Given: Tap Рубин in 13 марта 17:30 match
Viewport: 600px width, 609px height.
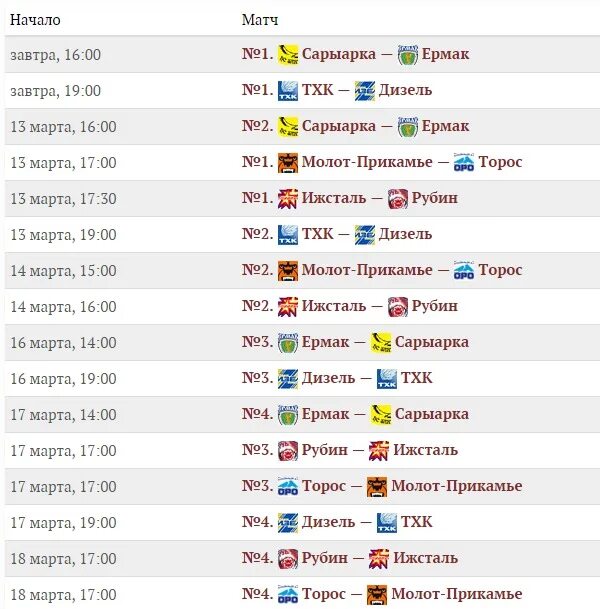Looking at the screenshot, I should point(435,198).
